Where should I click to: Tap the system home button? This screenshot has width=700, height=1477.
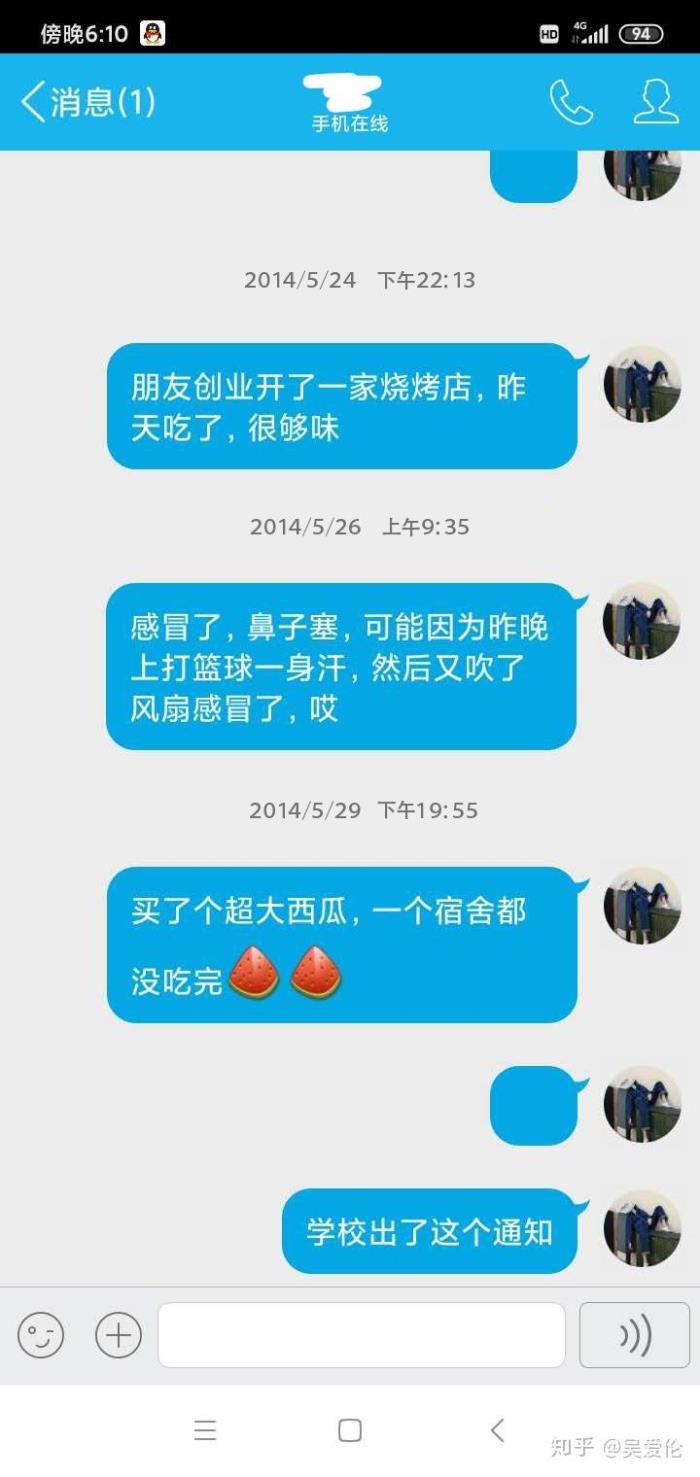click(350, 1430)
